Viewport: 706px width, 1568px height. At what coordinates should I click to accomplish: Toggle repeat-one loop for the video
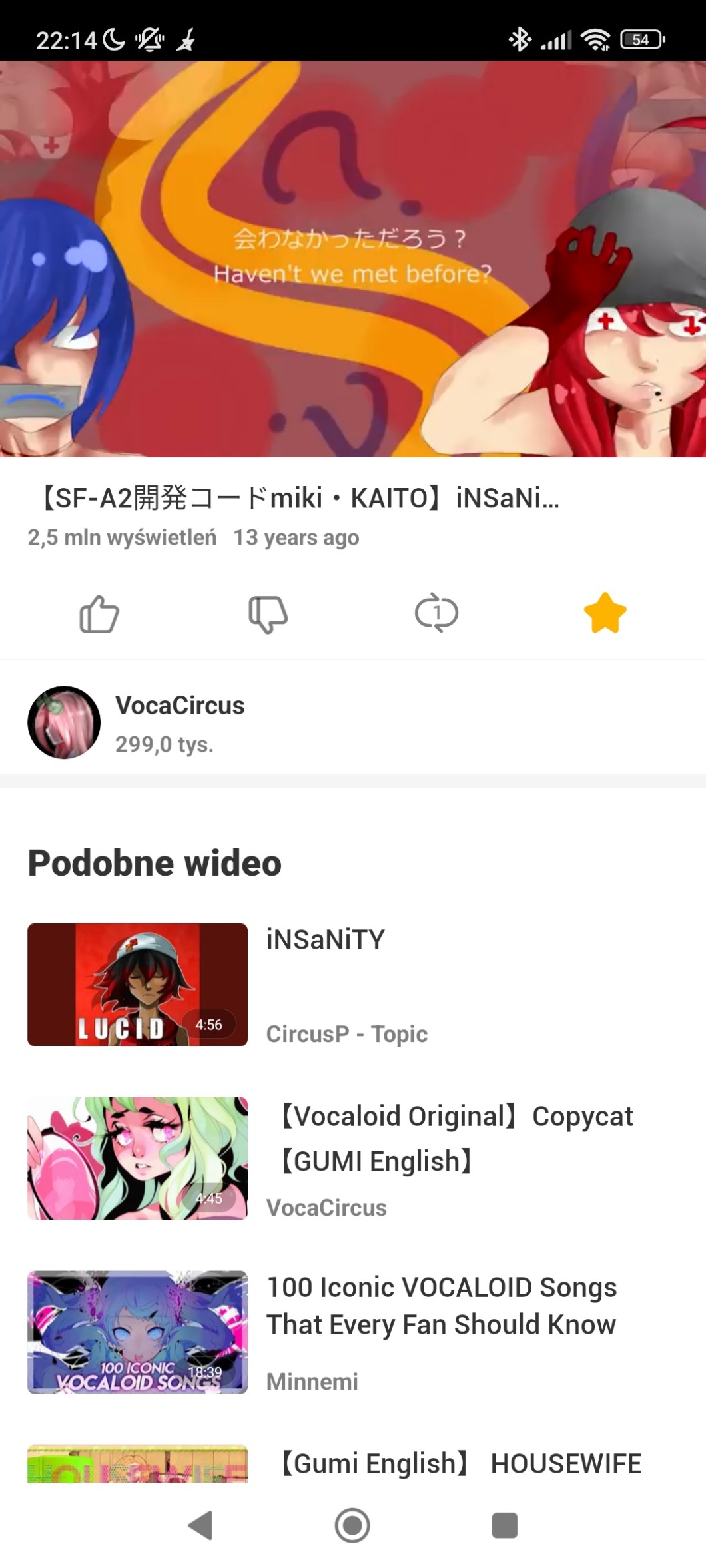coord(436,612)
